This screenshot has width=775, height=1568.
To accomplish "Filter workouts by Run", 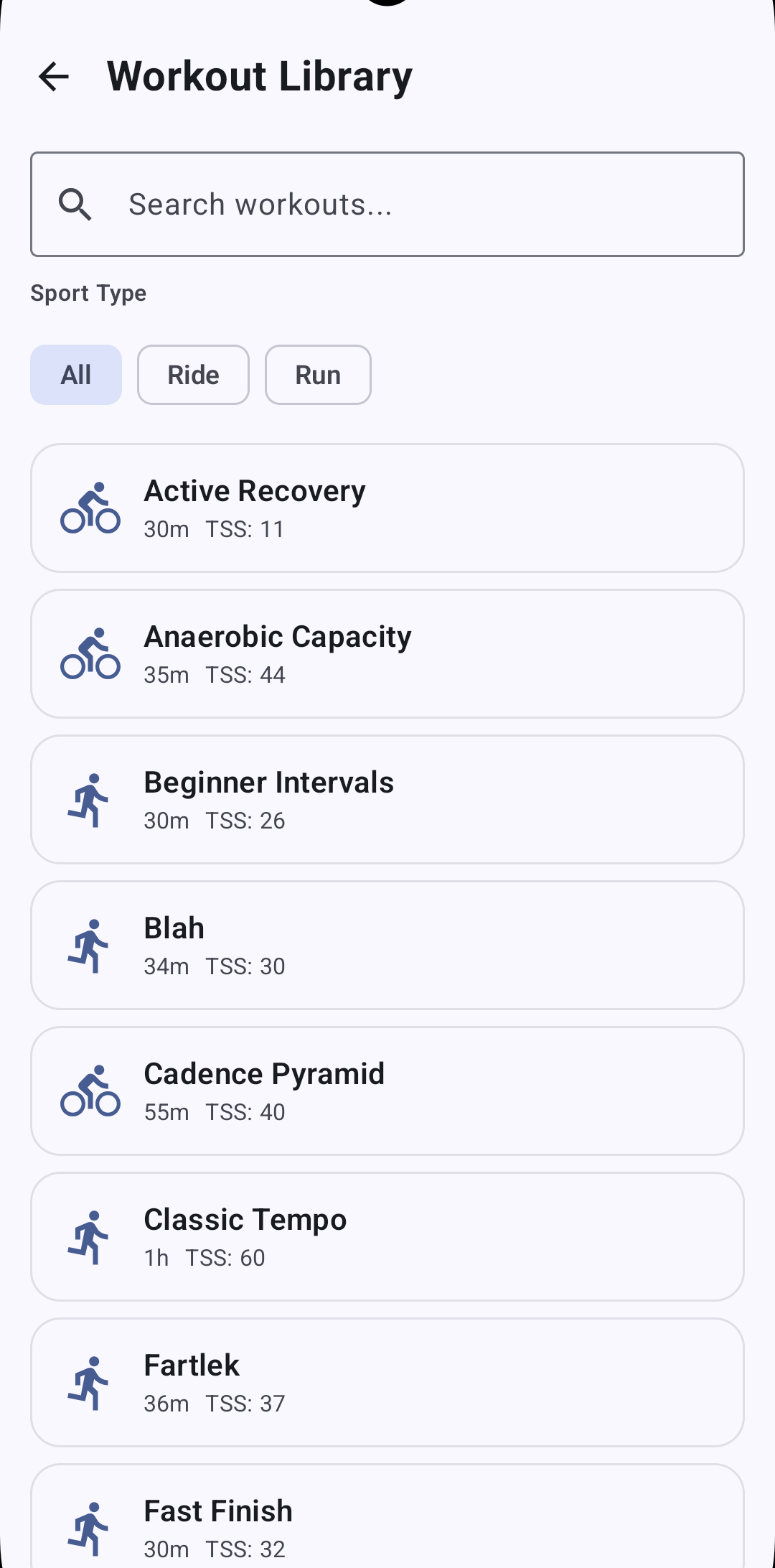I will [318, 375].
